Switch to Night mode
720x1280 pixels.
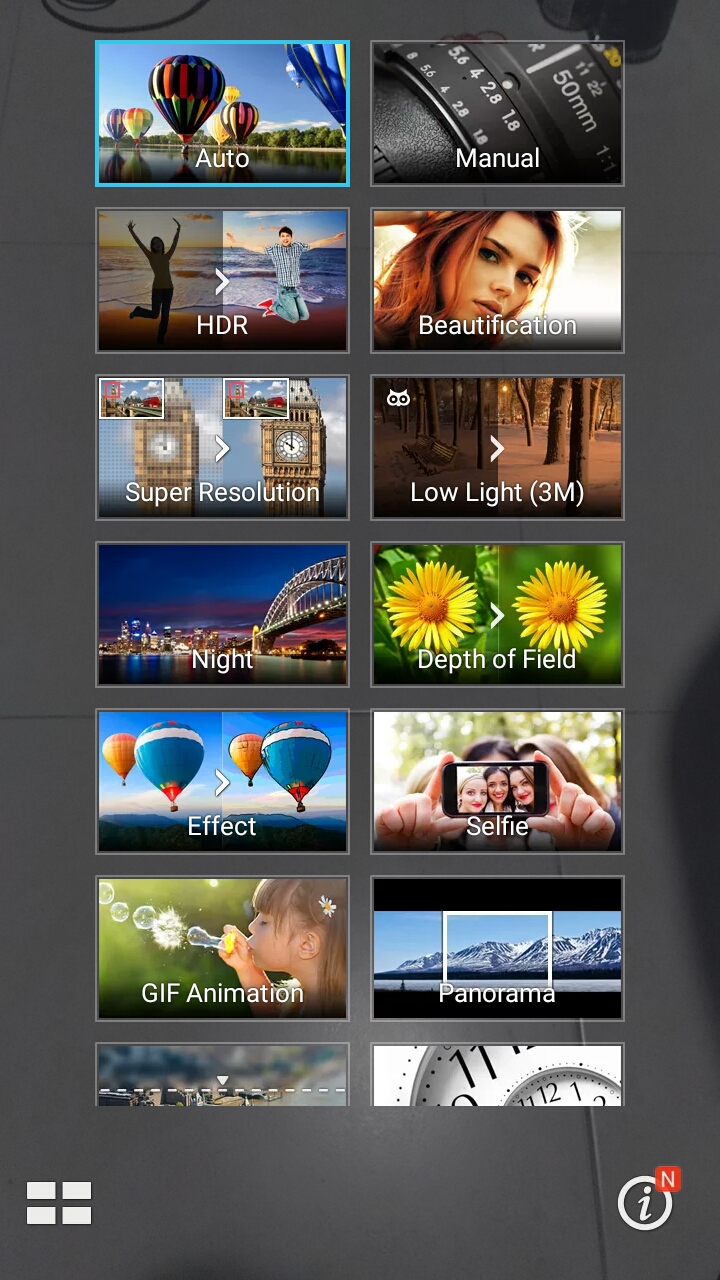pyautogui.click(x=222, y=614)
